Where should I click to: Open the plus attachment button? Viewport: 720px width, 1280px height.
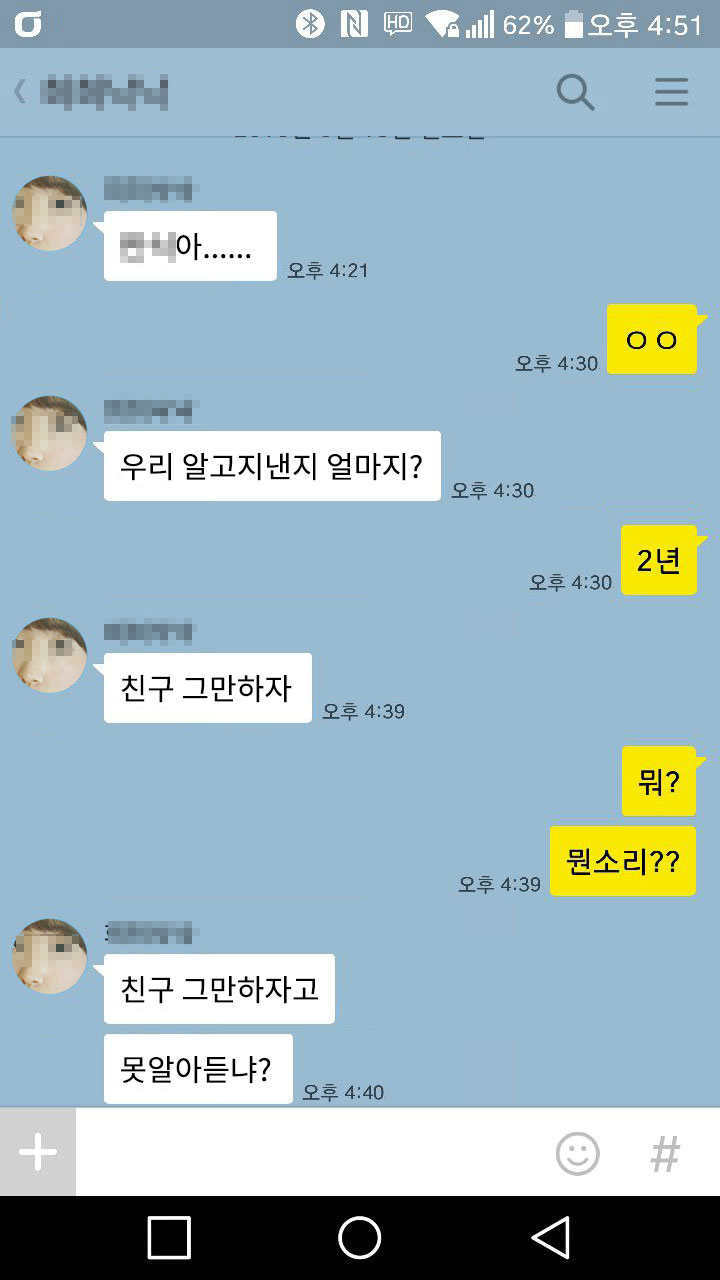point(38,1152)
